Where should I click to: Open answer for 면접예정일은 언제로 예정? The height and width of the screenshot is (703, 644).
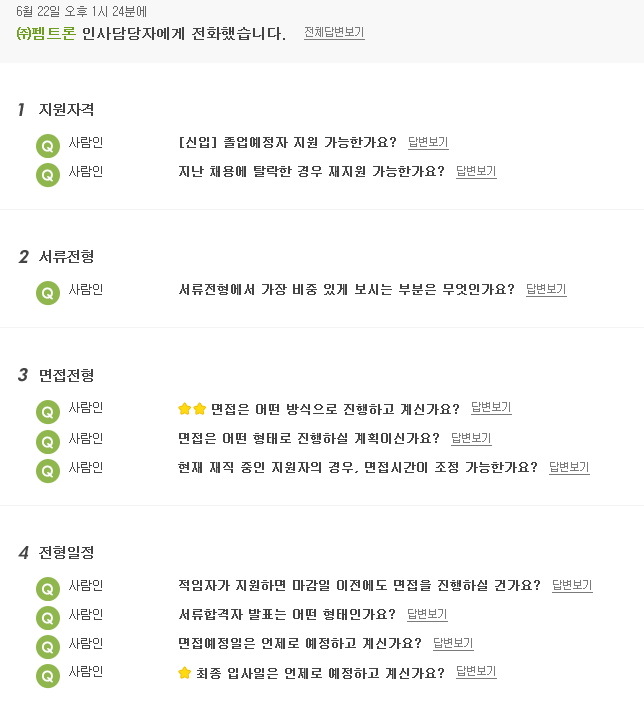point(453,643)
